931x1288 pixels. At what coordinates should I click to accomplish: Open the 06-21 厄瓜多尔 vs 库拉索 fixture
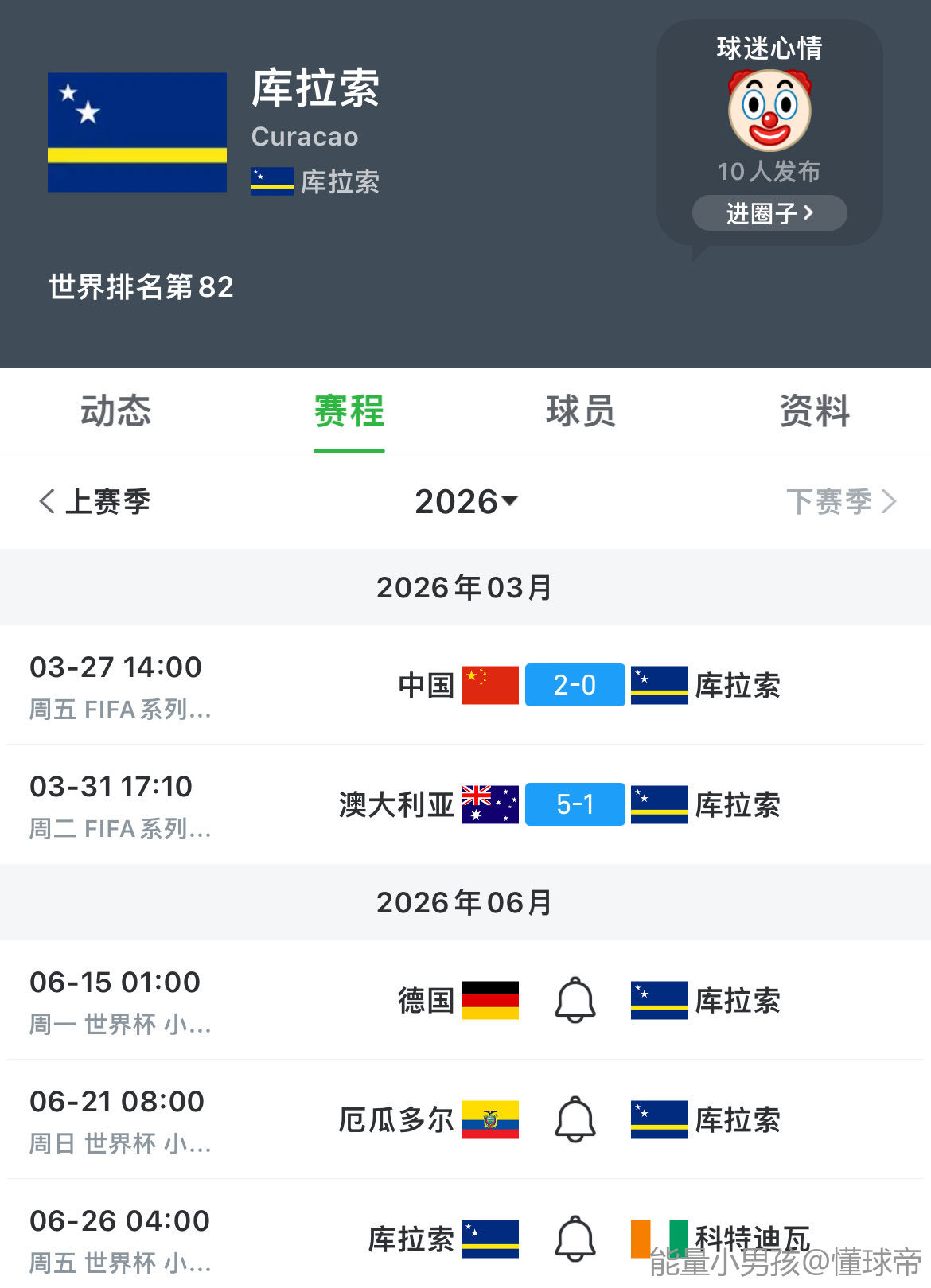(119, 1119)
